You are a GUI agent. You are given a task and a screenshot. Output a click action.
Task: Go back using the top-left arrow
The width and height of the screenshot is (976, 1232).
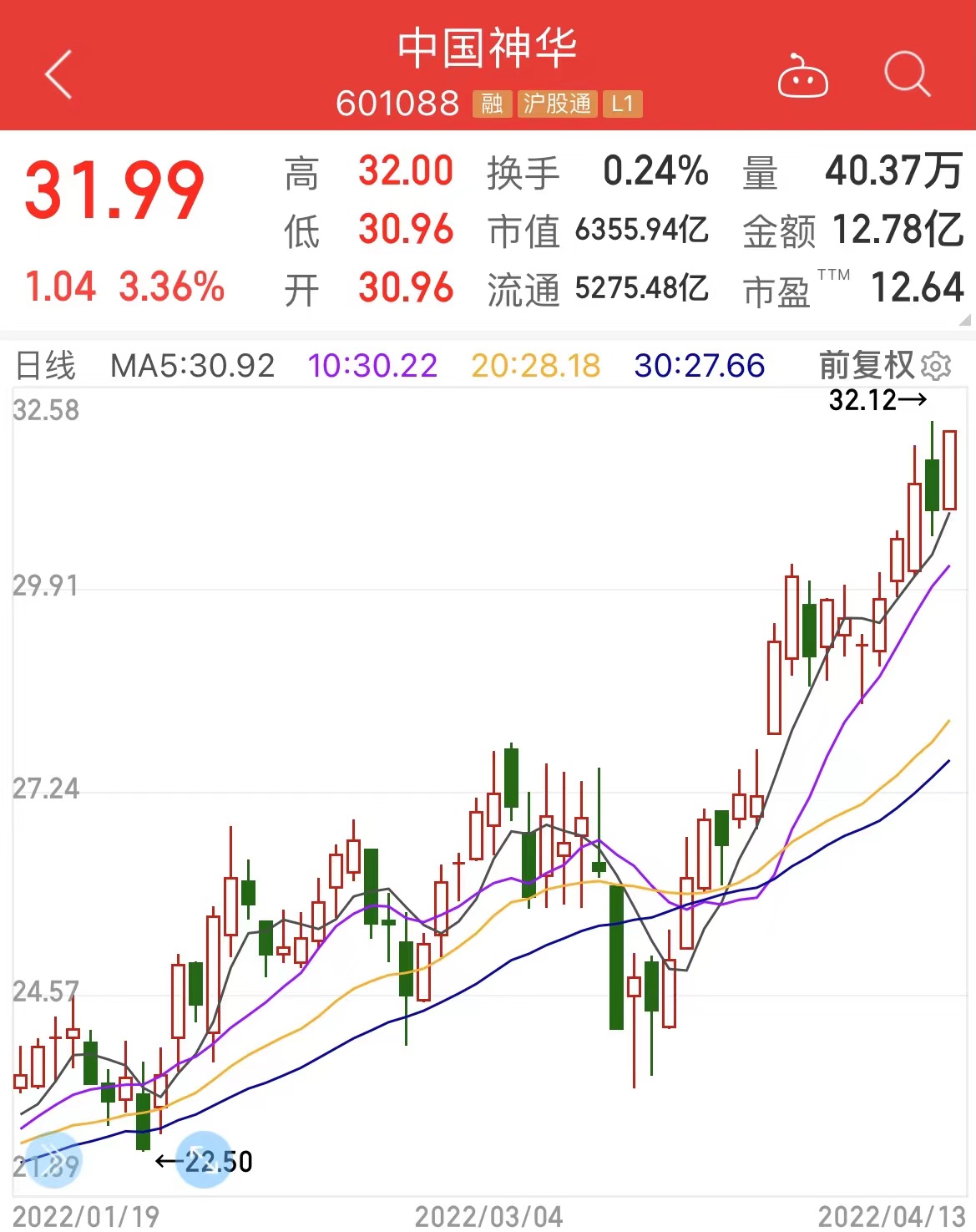(58, 74)
